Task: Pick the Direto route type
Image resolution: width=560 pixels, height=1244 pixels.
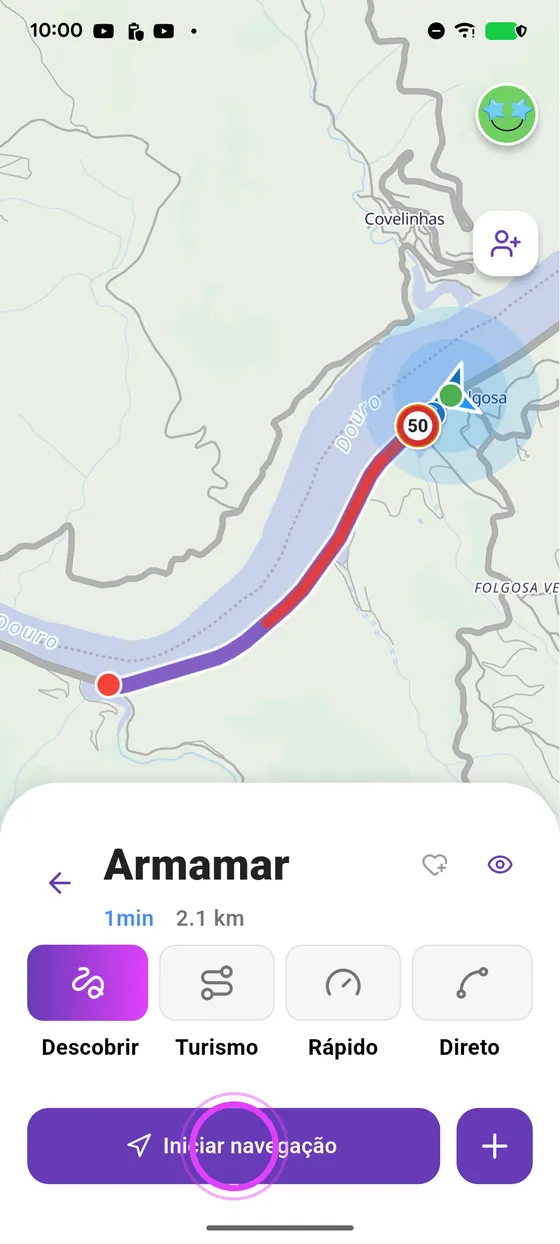Action: coord(472,983)
